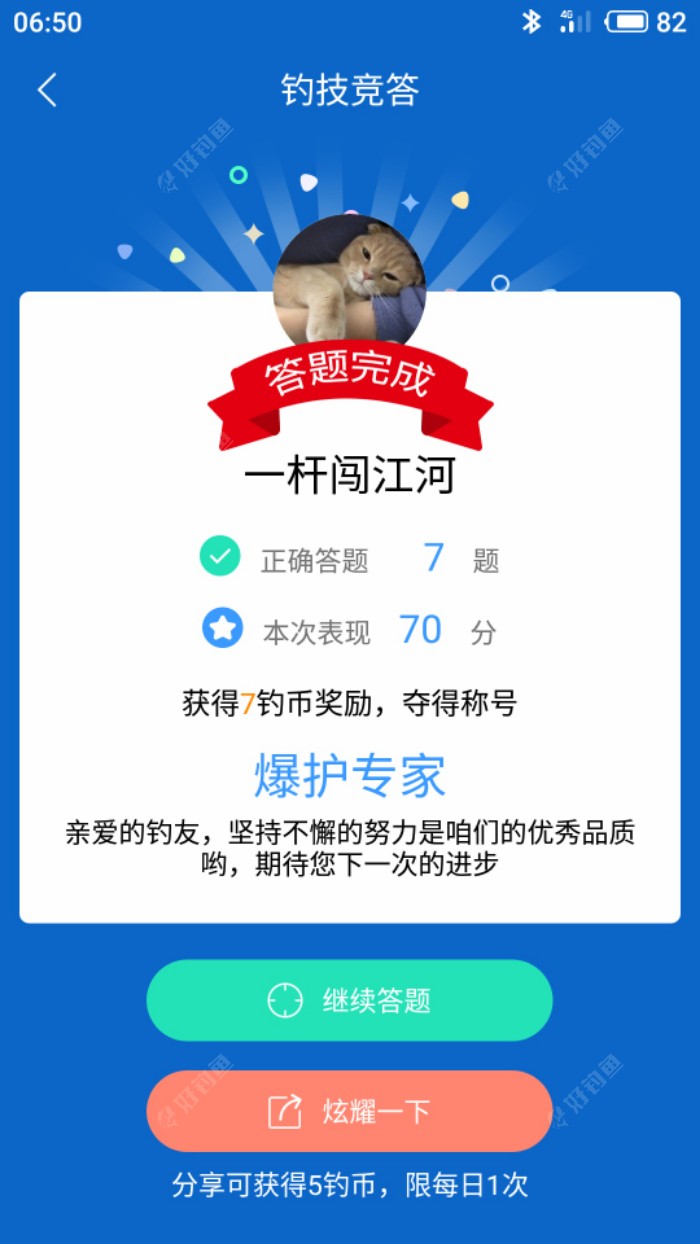Tap the 继续答题 button to continue answering
Viewport: 700px width, 1244px height.
349,1000
